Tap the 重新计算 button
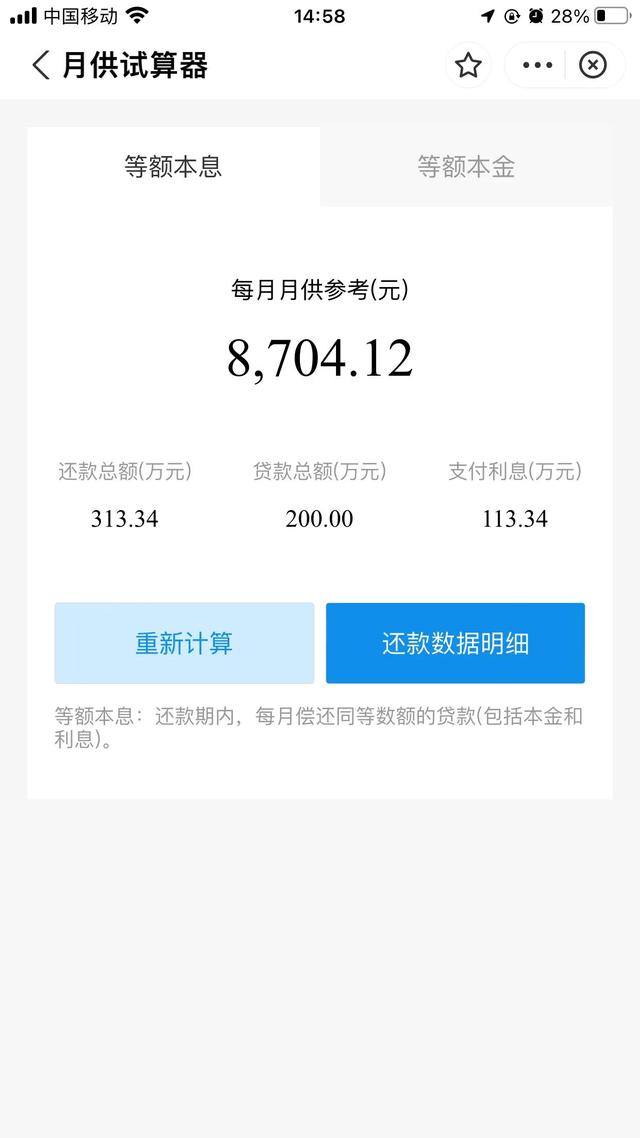This screenshot has height=1138, width=640. pyautogui.click(x=184, y=643)
